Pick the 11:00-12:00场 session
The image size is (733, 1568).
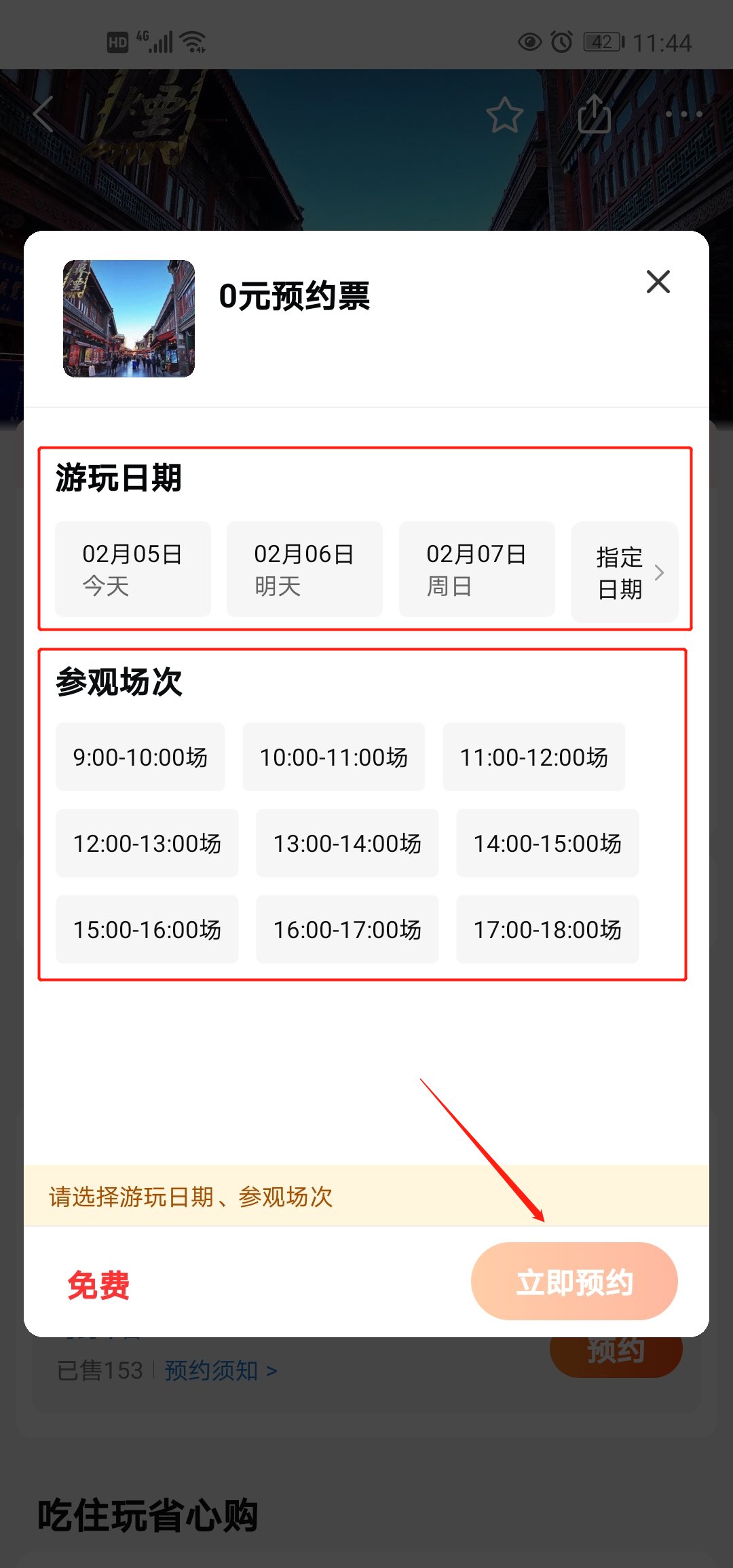534,757
